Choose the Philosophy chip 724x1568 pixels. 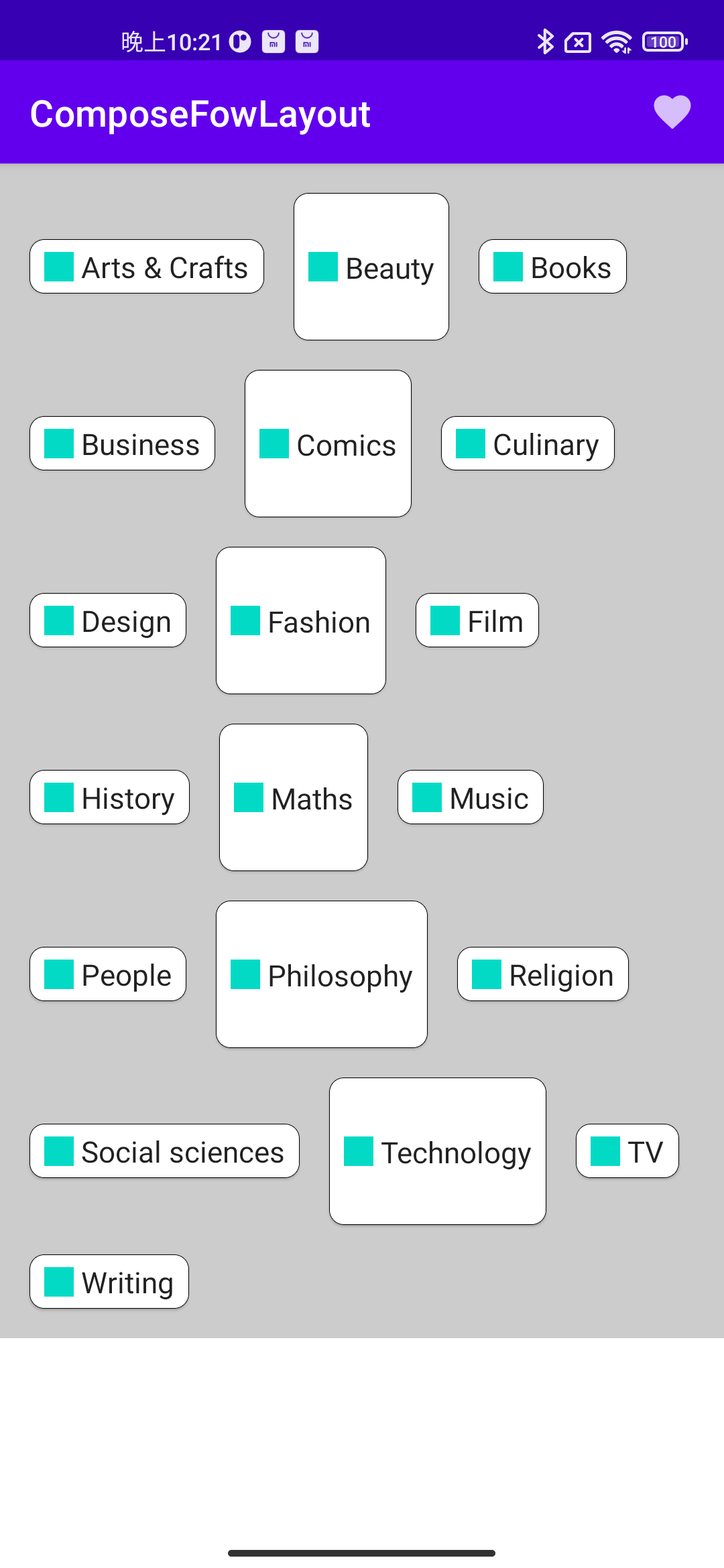click(x=322, y=974)
